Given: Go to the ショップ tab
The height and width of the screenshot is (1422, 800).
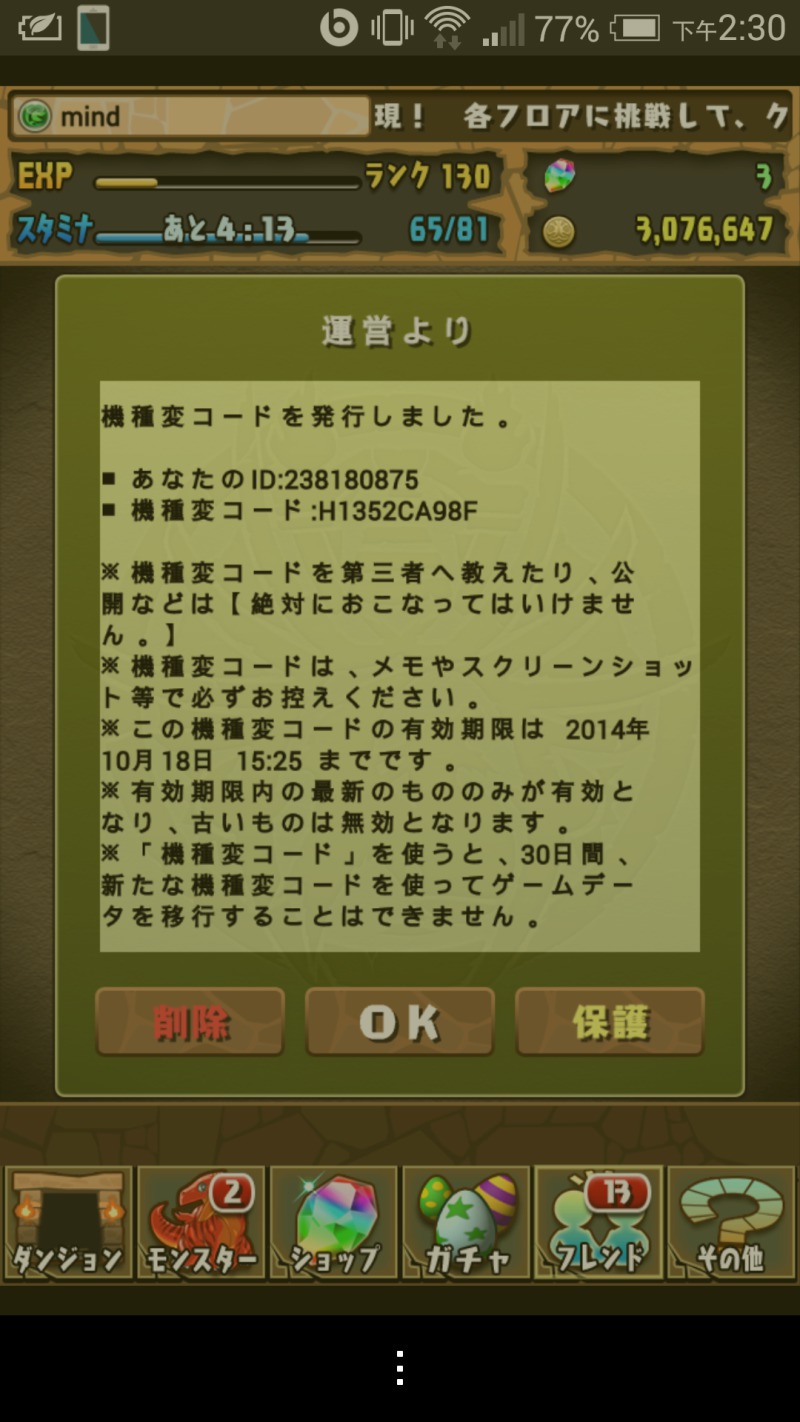Looking at the screenshot, I should tap(334, 1223).
